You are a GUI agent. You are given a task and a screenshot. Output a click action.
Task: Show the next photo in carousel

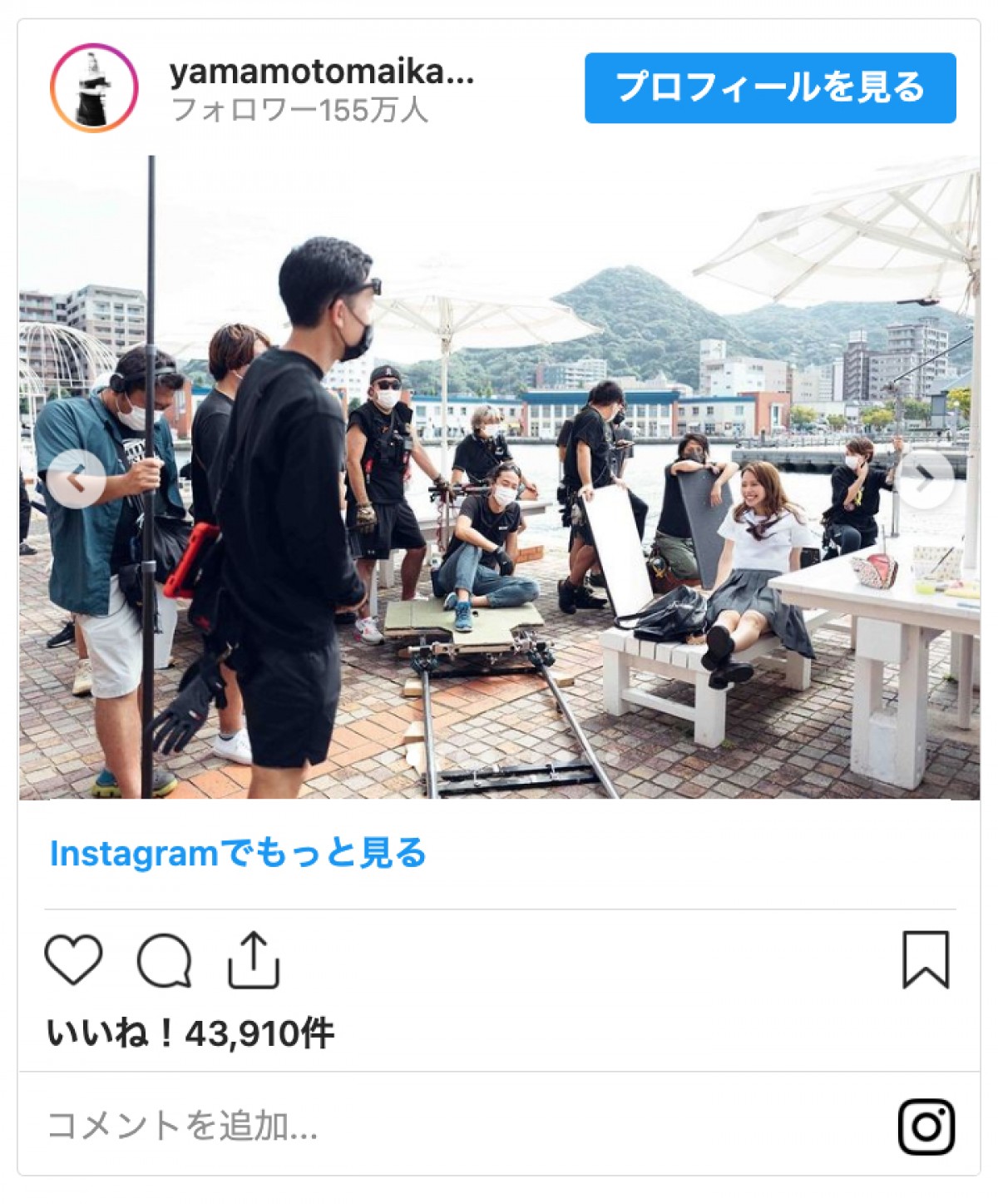[x=926, y=477]
